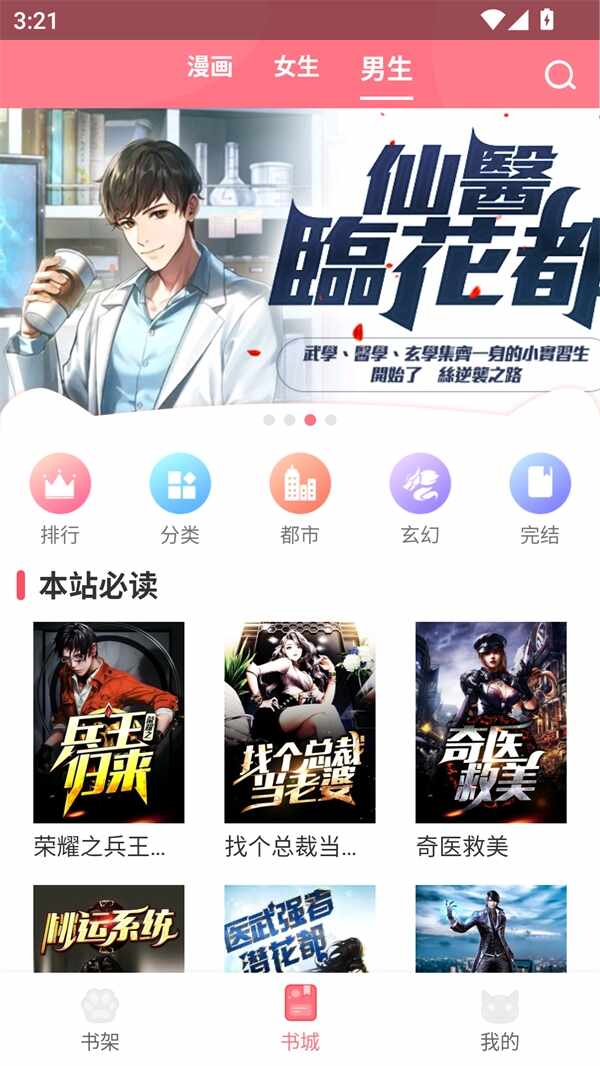Open the search icon
The width and height of the screenshot is (600, 1066).
[560, 75]
